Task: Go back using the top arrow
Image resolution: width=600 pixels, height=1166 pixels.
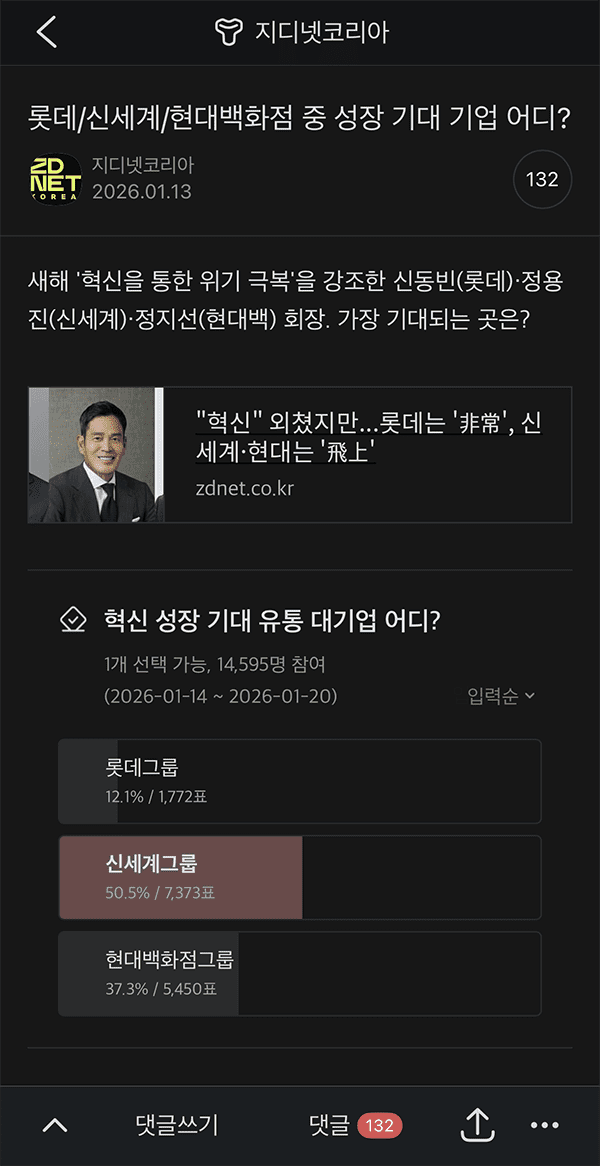Action: point(47,33)
